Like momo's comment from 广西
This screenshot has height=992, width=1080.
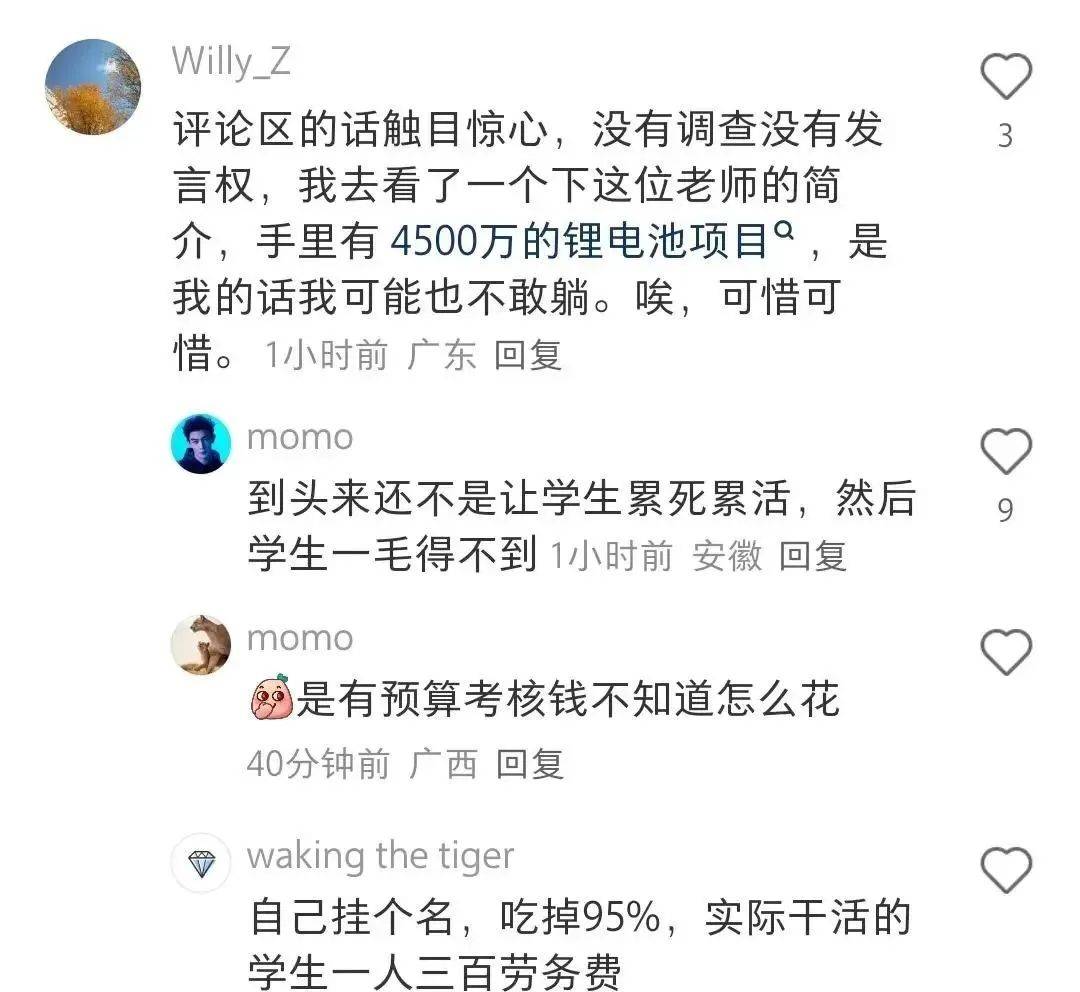(1005, 653)
